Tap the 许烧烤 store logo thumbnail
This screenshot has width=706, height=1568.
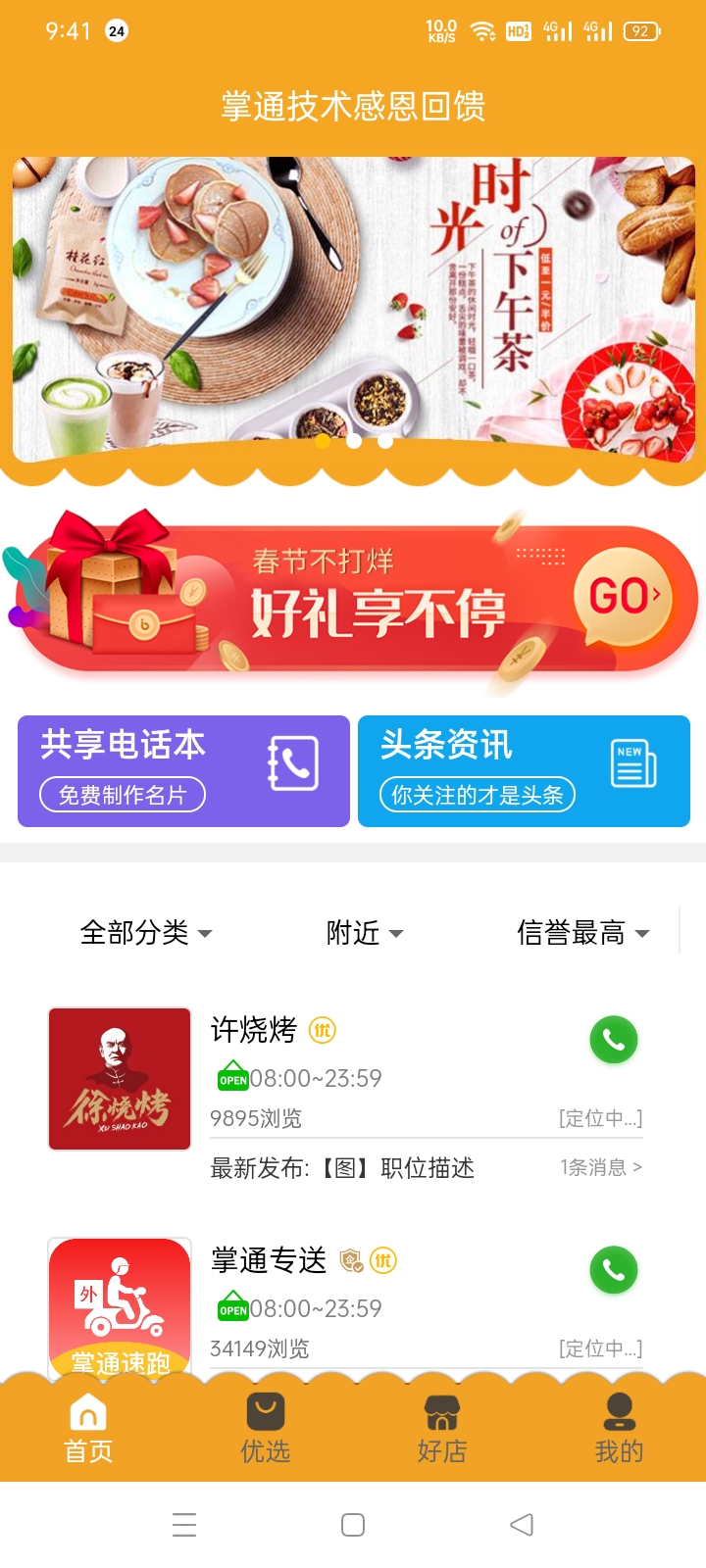[119, 1078]
